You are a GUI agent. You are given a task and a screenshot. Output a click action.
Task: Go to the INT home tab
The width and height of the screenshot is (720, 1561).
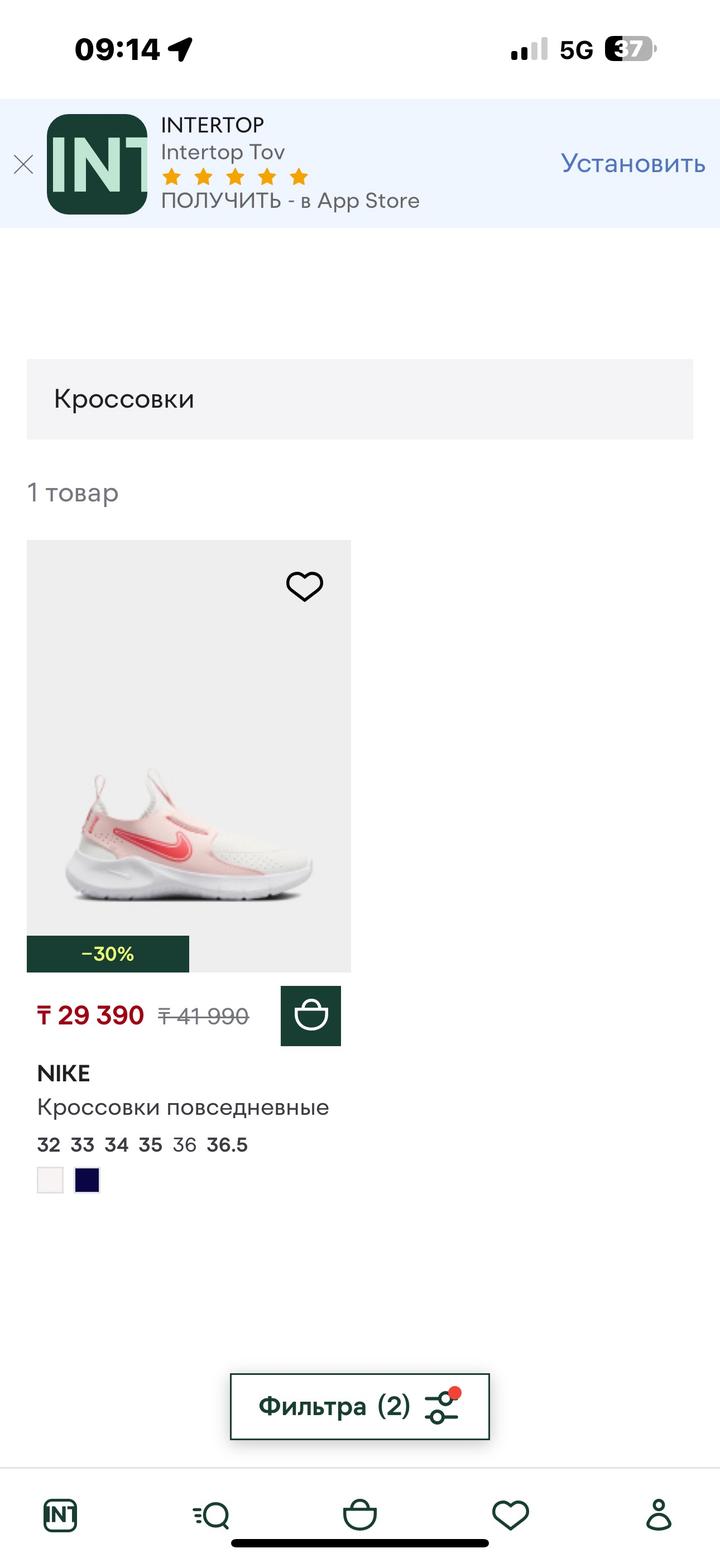(60, 1515)
